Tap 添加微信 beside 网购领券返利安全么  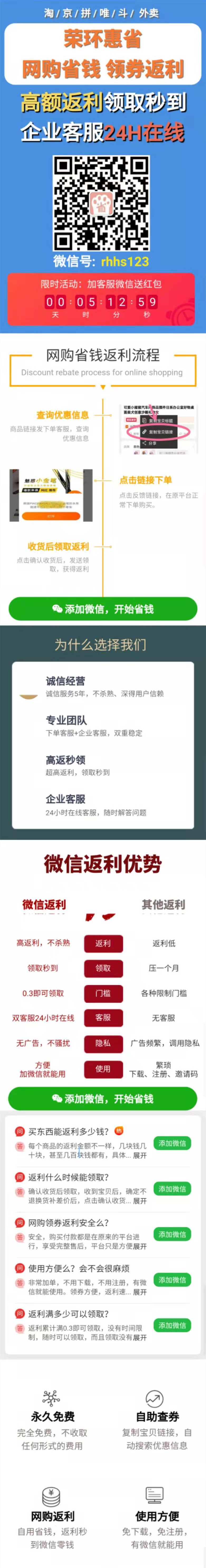click(x=172, y=1234)
